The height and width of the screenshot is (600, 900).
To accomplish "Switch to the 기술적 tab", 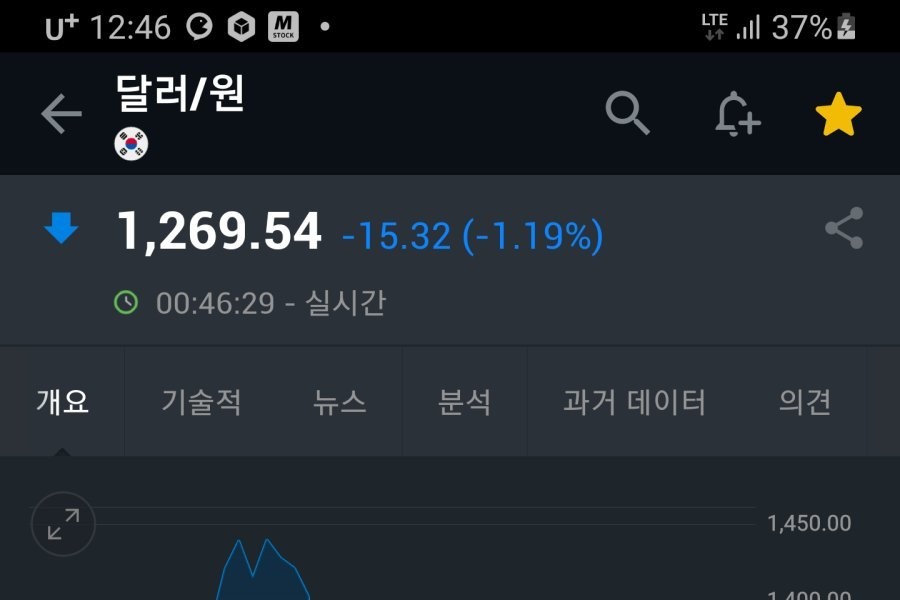I will pyautogui.click(x=201, y=403).
